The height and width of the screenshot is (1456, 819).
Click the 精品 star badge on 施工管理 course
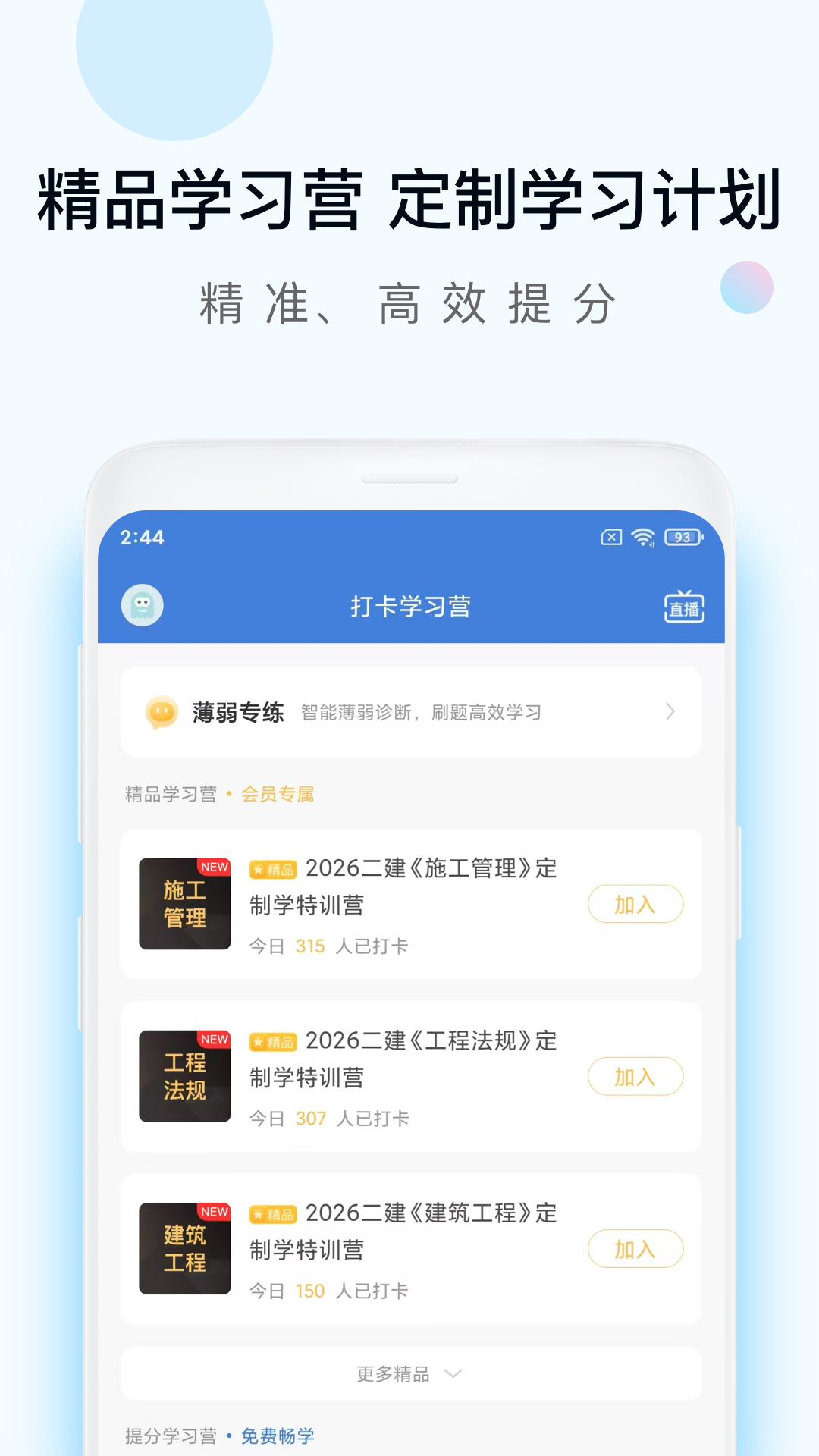(273, 869)
